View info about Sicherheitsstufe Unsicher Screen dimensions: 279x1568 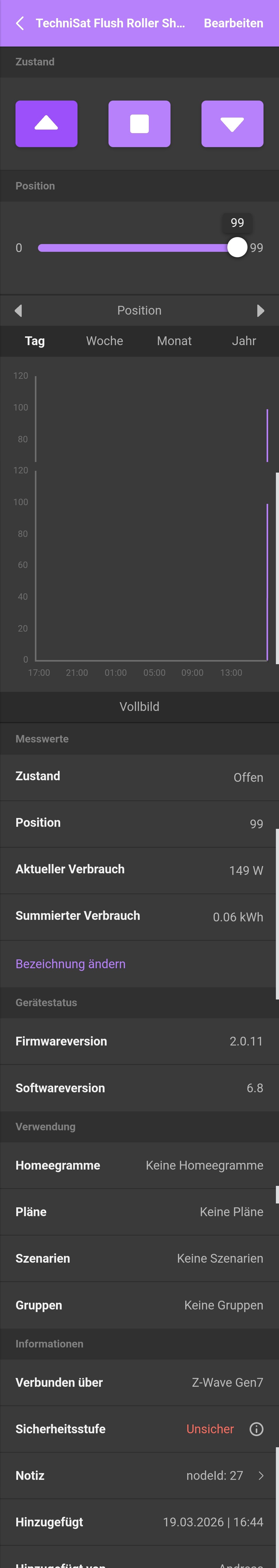point(257,1429)
